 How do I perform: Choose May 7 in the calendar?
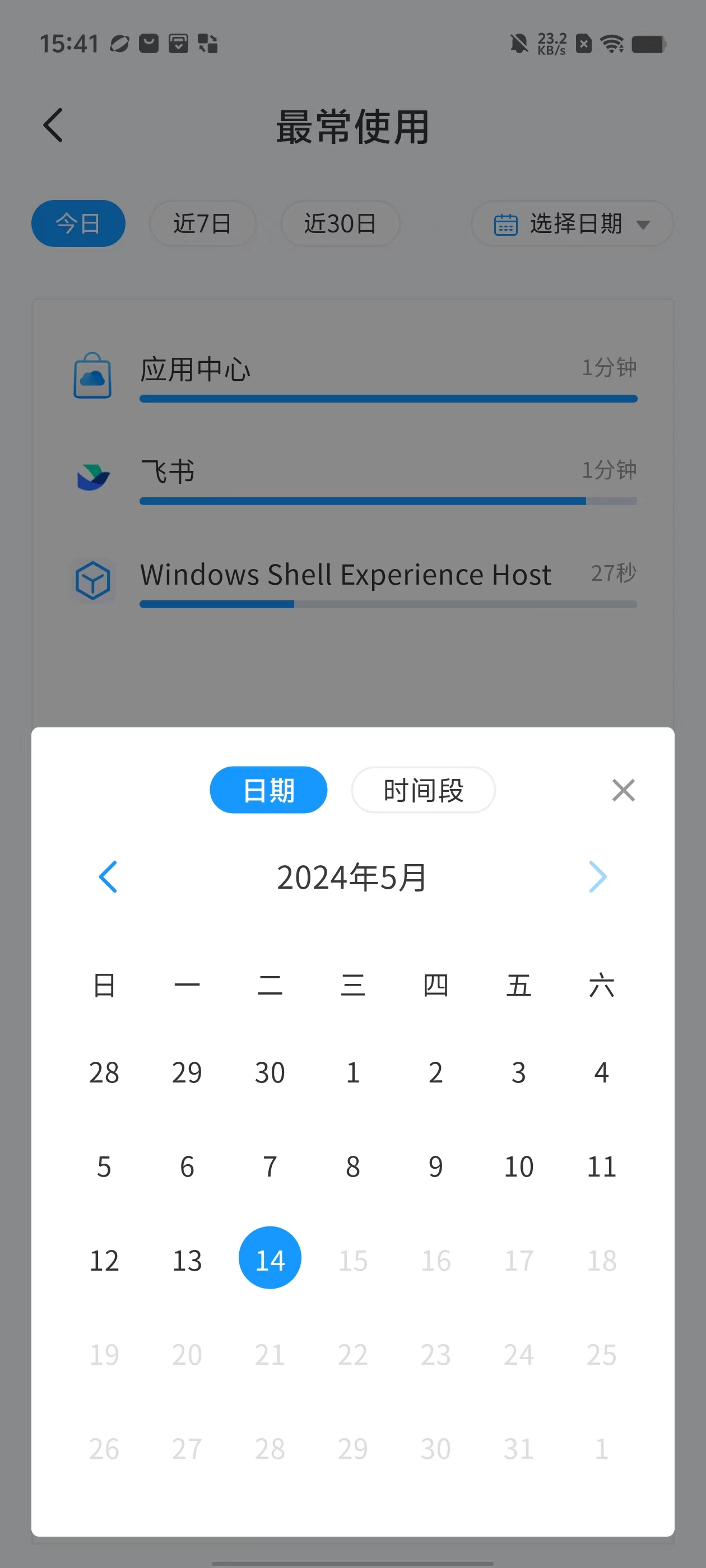coord(270,1166)
